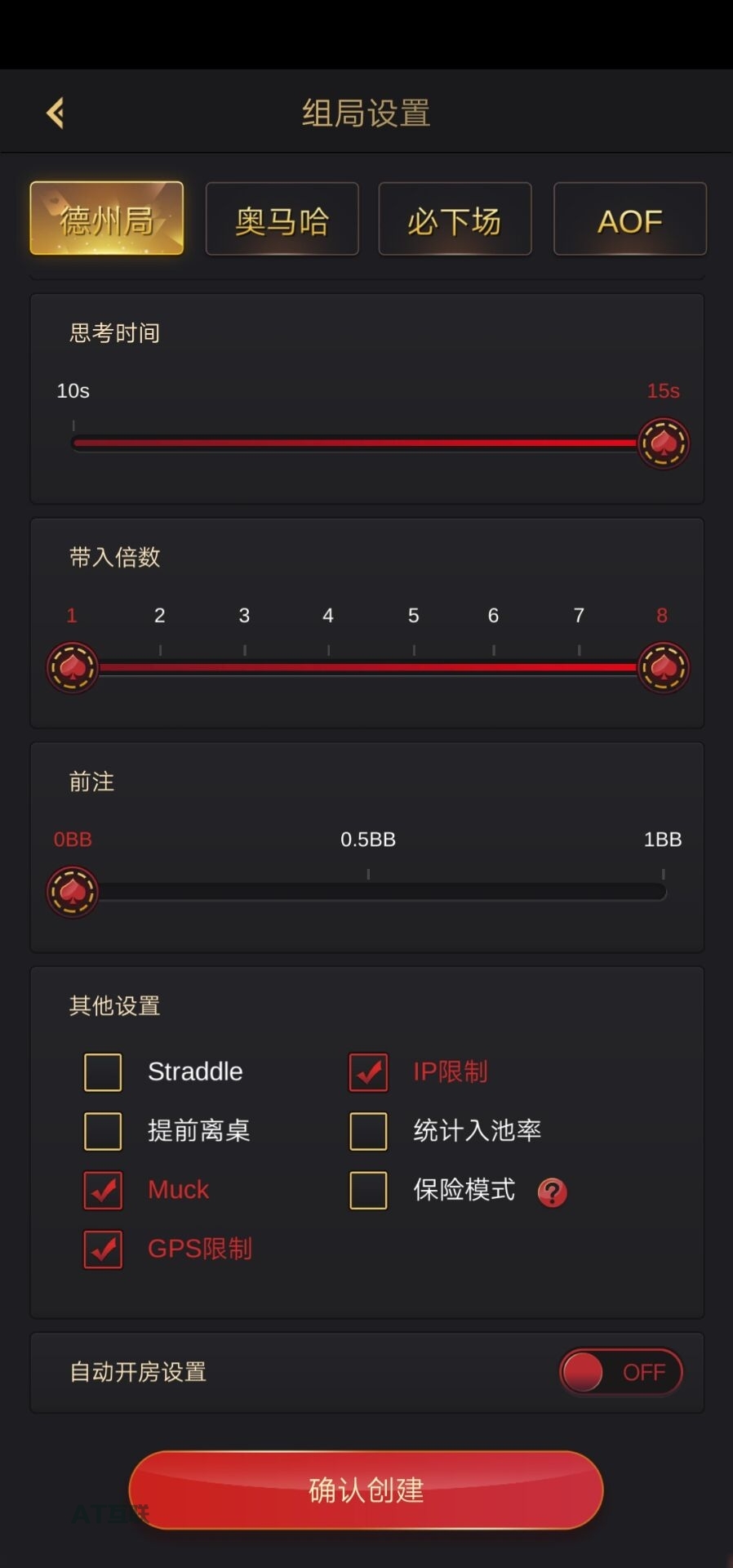This screenshot has height=1568, width=733.
Task: Turn on 自动开房设置 toggle
Action: tap(620, 1372)
